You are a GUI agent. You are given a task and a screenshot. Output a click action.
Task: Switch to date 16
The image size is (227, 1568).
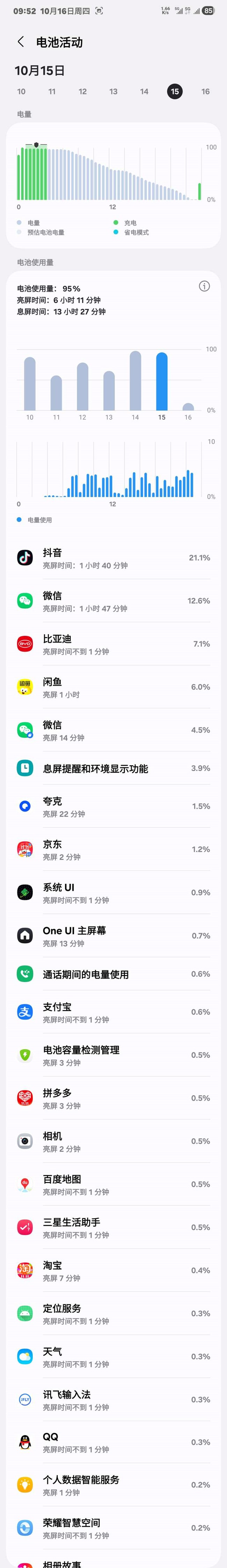pyautogui.click(x=206, y=91)
